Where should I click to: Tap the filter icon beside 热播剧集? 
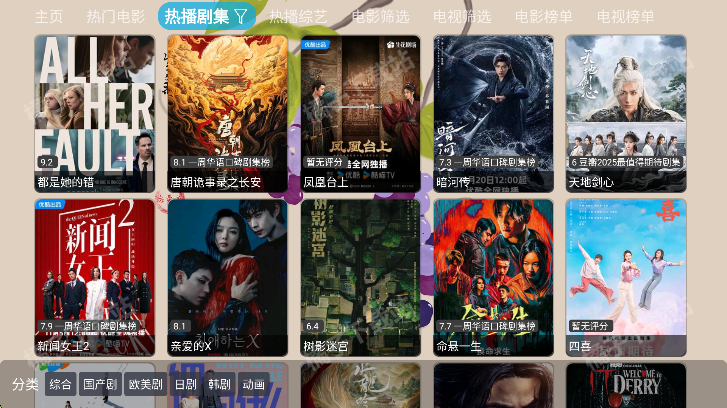(x=240, y=16)
